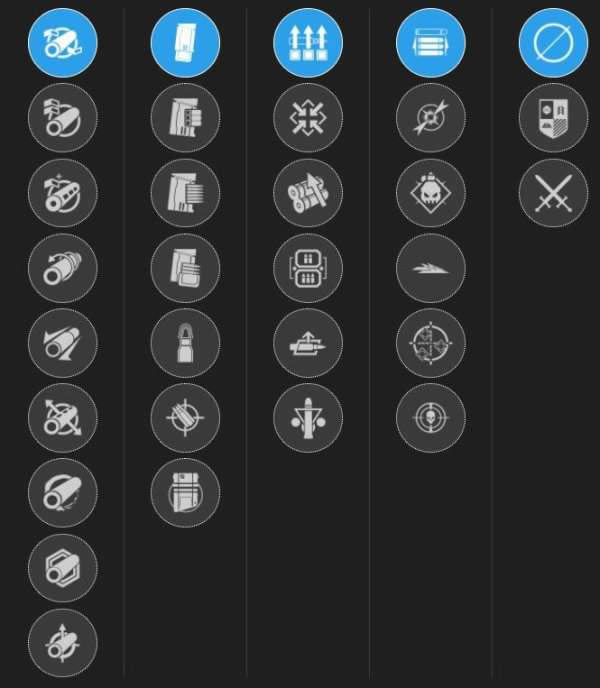Tap the empty slashed-circle option
This screenshot has height=688, width=600.
(553, 43)
